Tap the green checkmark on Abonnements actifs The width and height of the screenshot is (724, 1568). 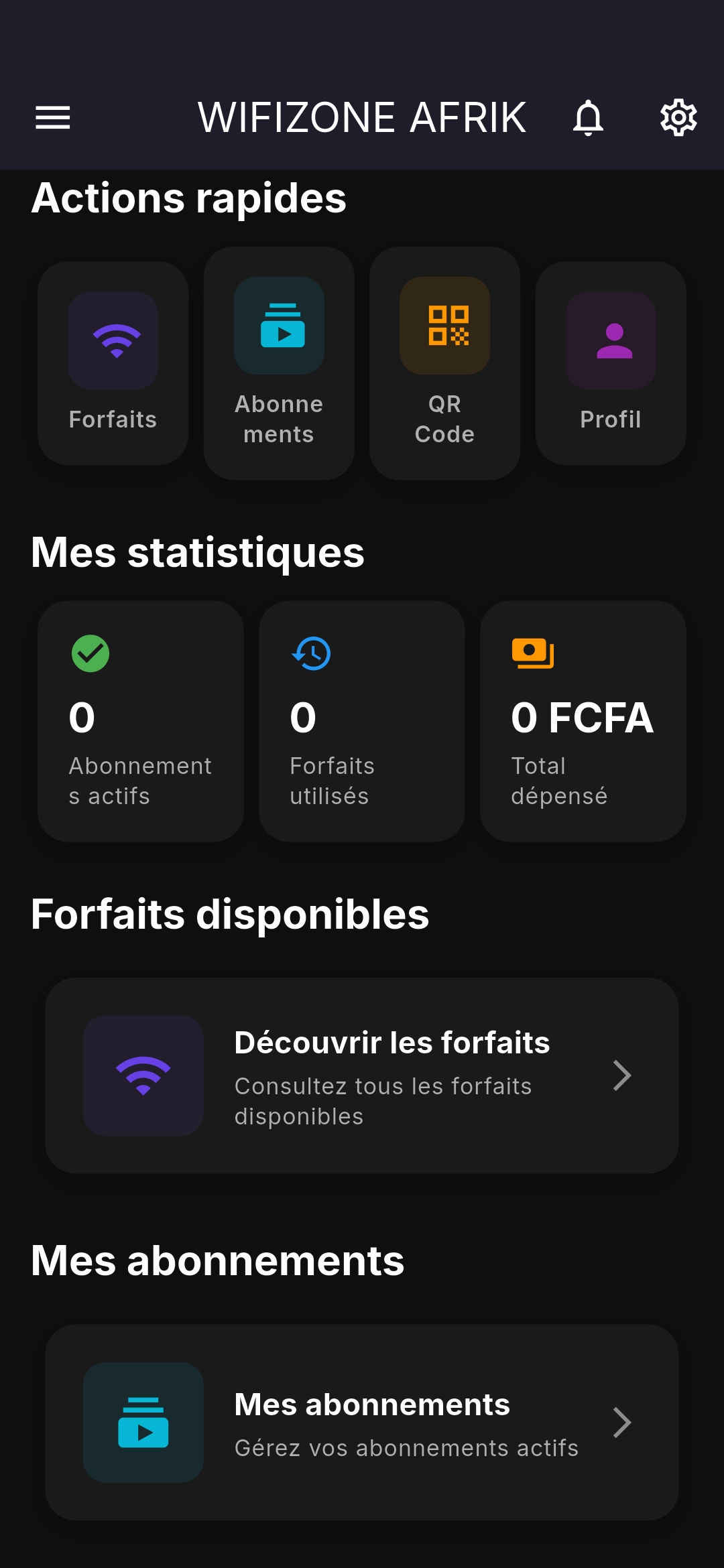(x=91, y=653)
